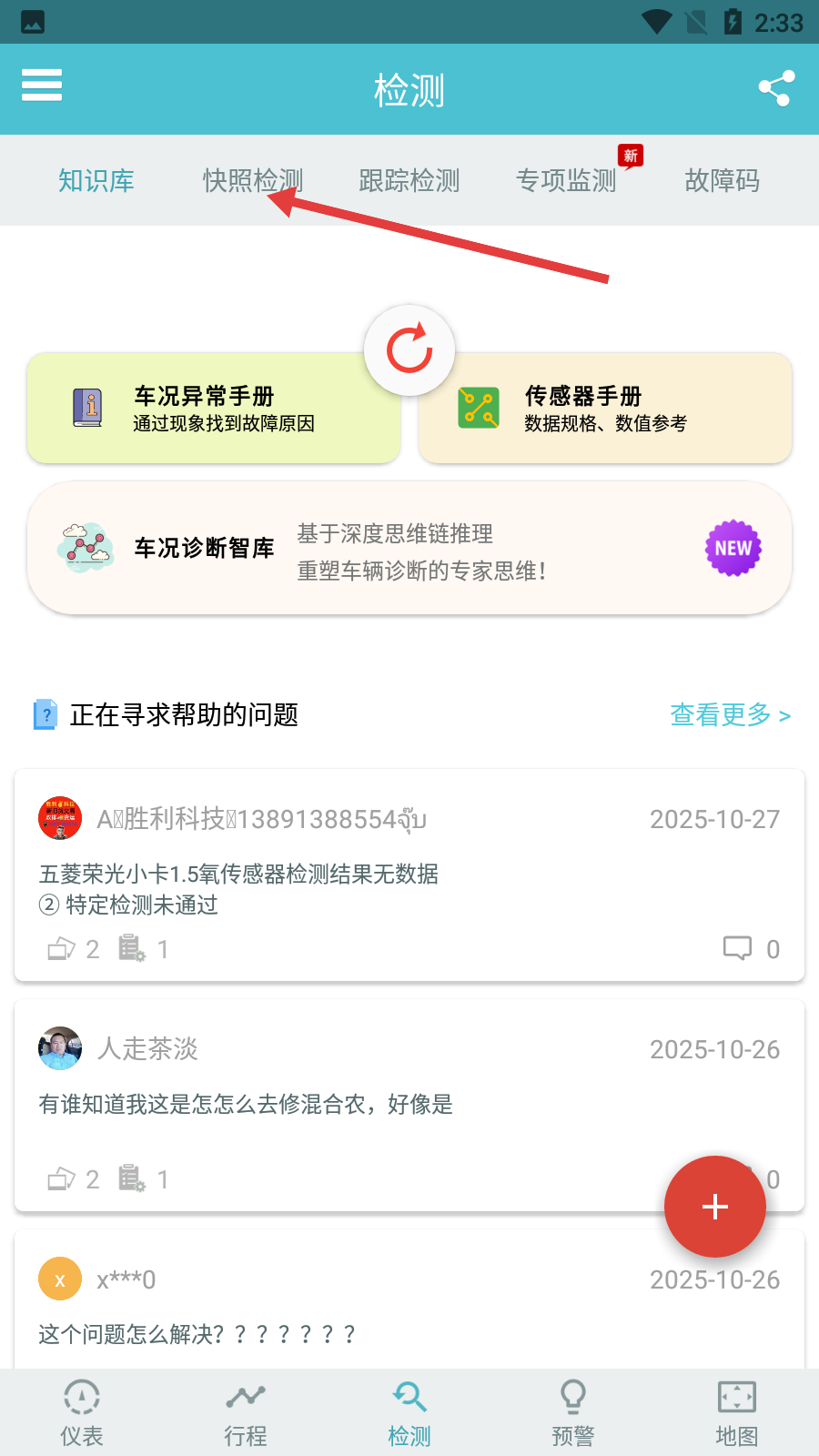Open the hamburger drawer menu

click(x=42, y=86)
